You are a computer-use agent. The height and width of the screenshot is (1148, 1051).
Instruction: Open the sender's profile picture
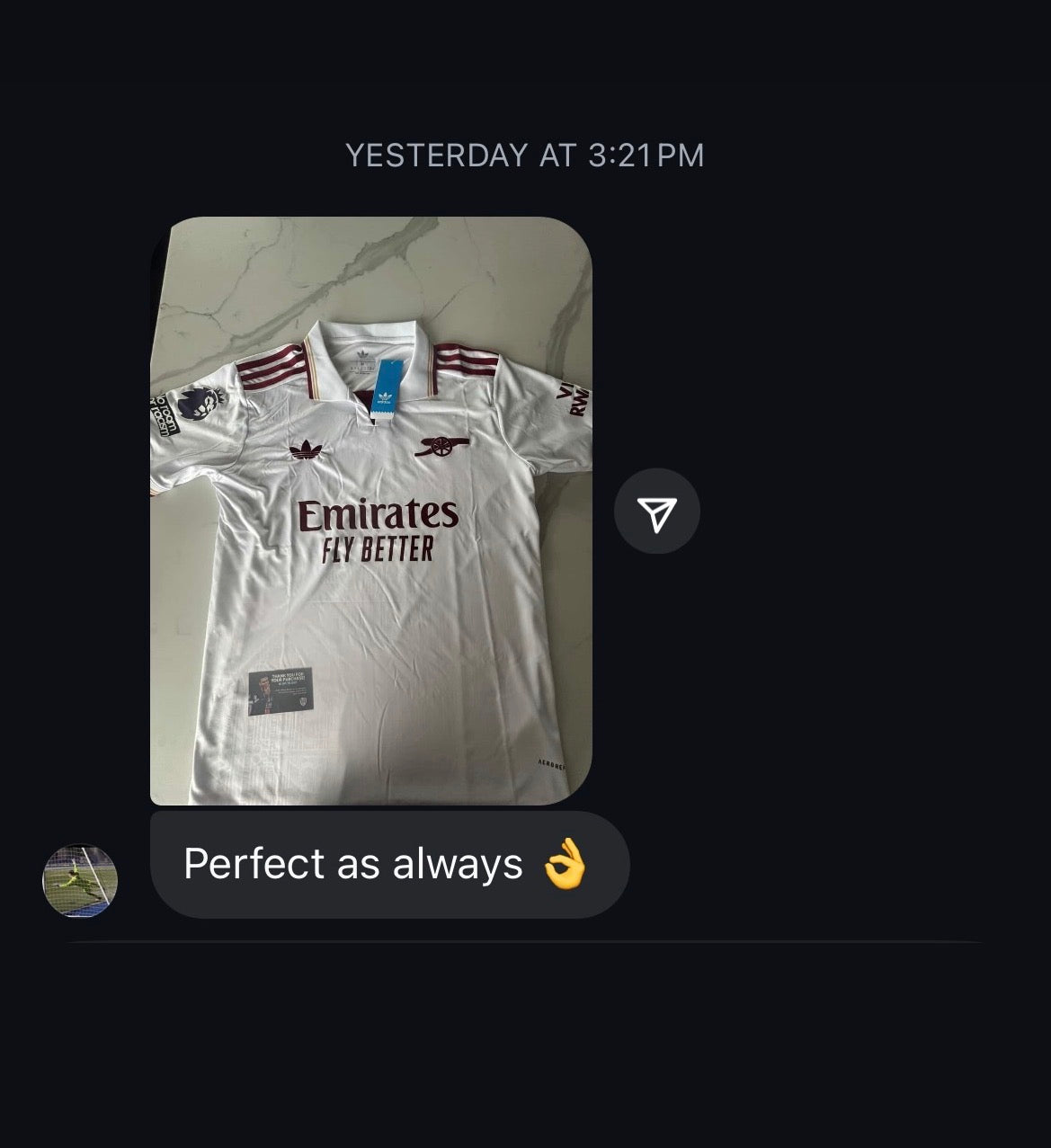80,881
